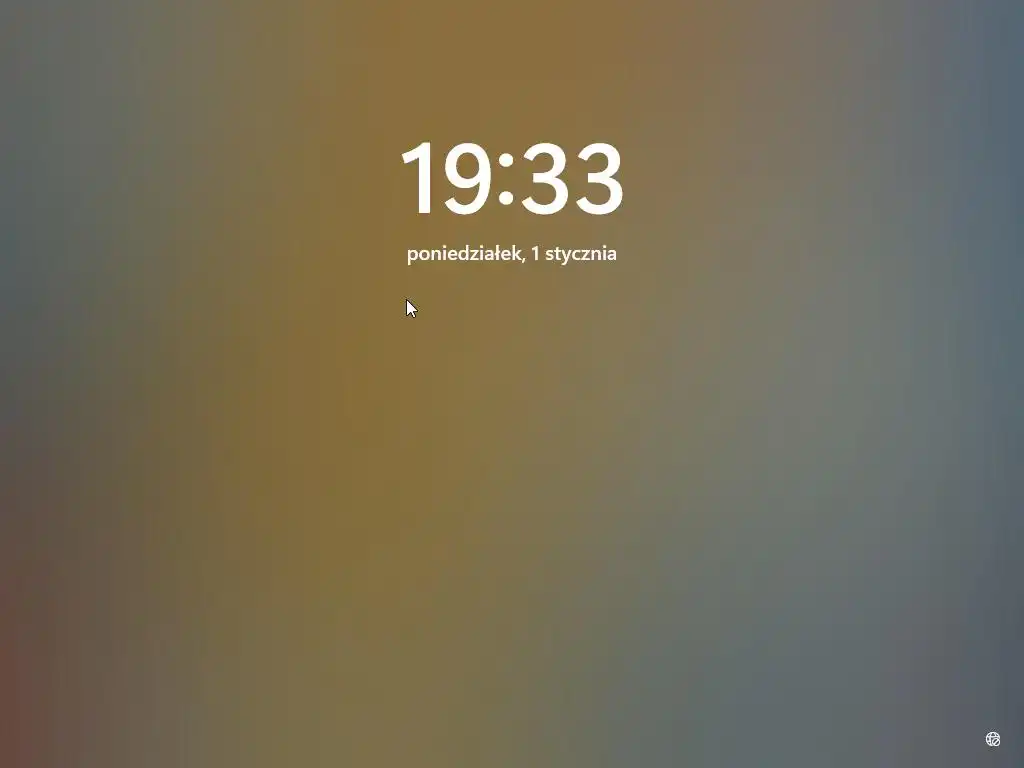The image size is (1024, 768).
Task: Open the network status globe icon
Action: click(x=993, y=739)
